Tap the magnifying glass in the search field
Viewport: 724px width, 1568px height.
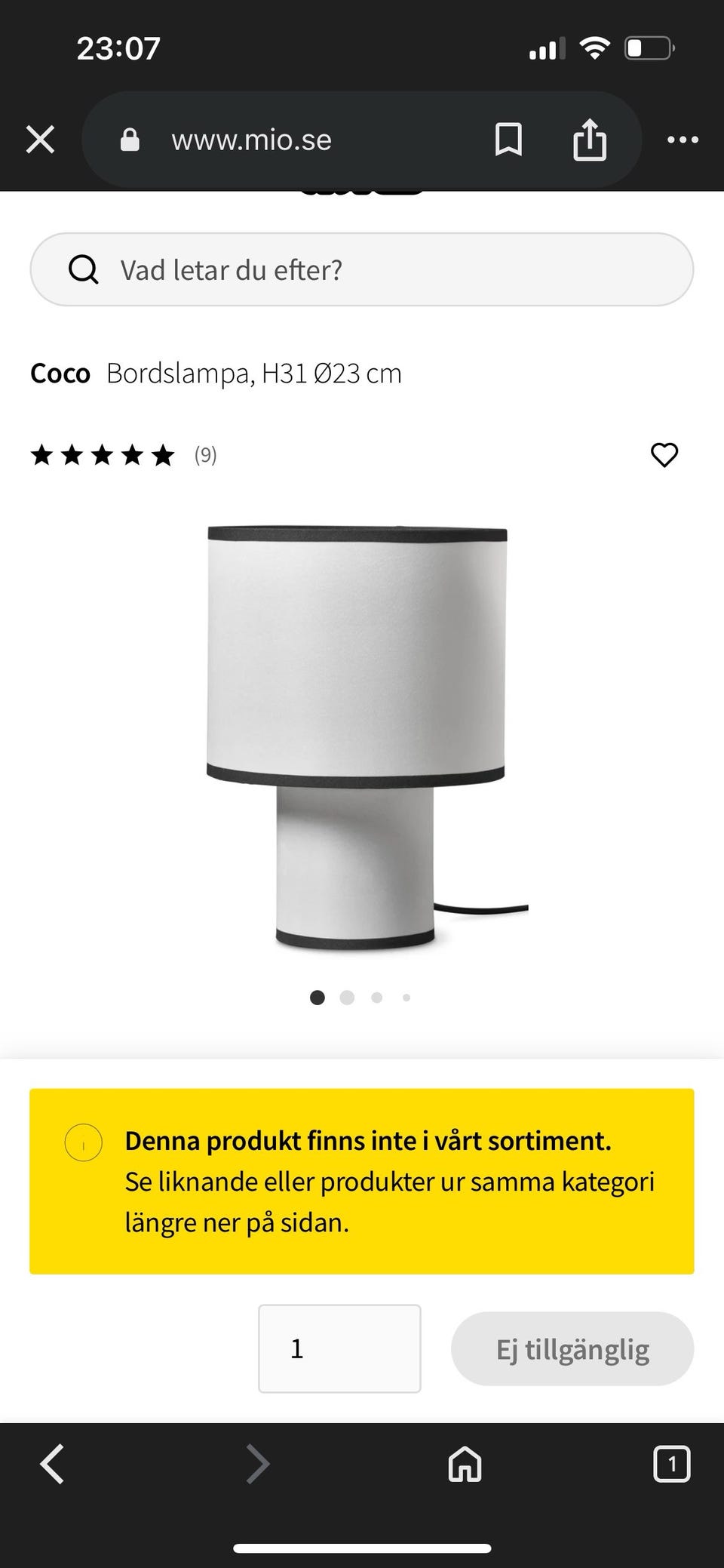click(x=84, y=269)
